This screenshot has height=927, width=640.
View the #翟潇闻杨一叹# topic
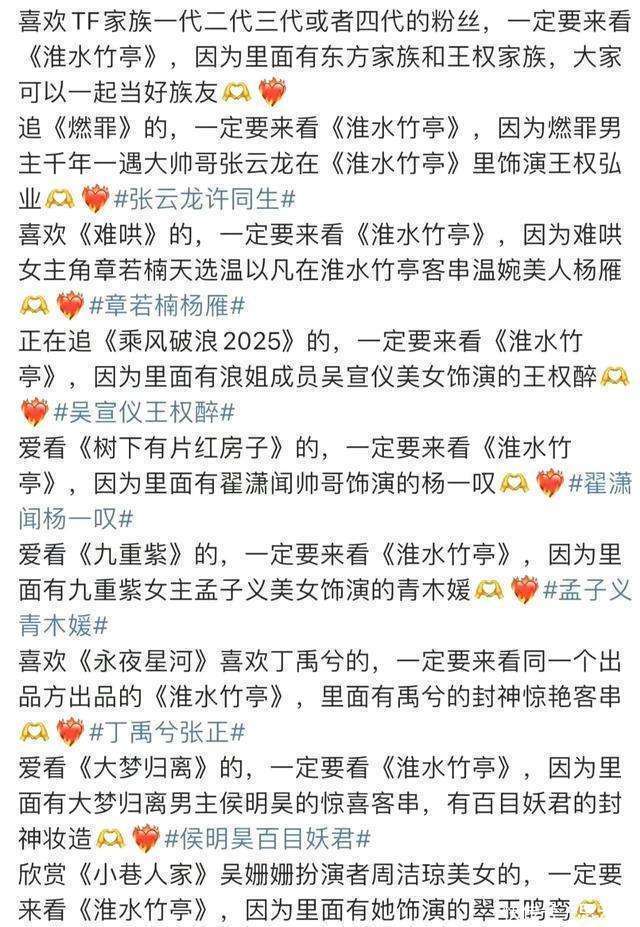[x=76, y=519]
